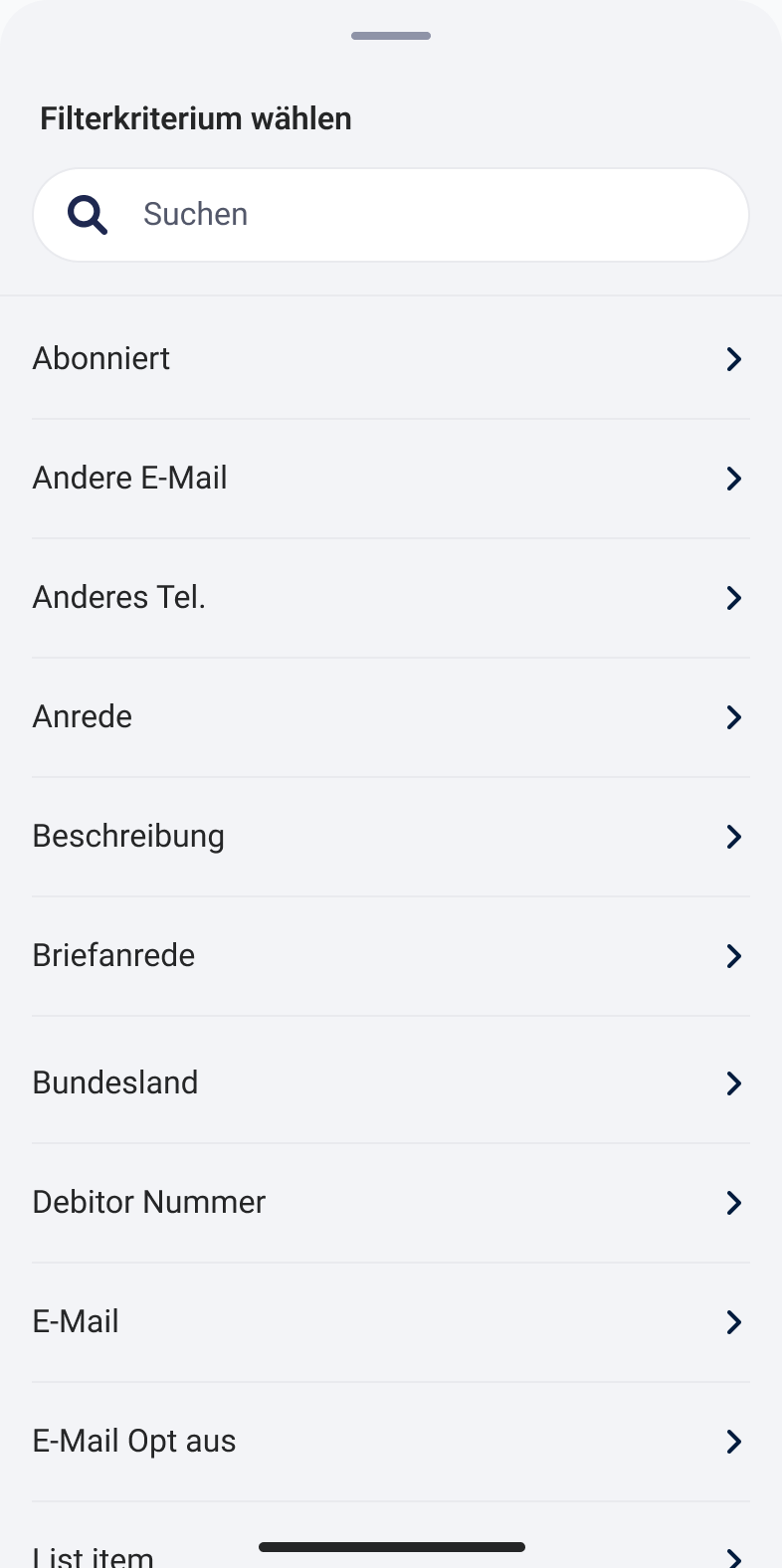Screen dimensions: 782x1568
Task: Open the E-Mail Opt aus filter
Action: [390, 1442]
